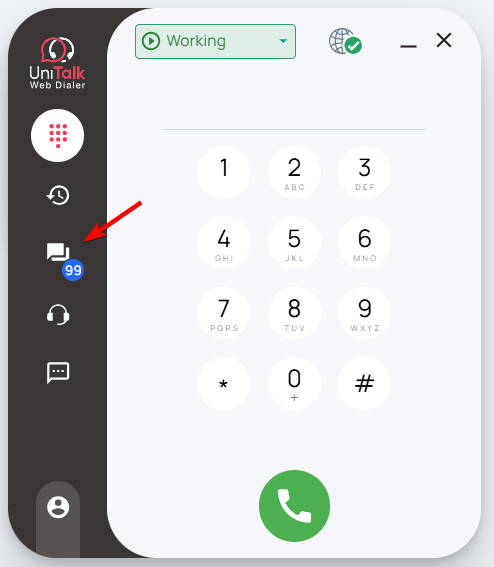494x567 pixels.
Task: Tap key 5 JKL
Action: pyautogui.click(x=294, y=243)
